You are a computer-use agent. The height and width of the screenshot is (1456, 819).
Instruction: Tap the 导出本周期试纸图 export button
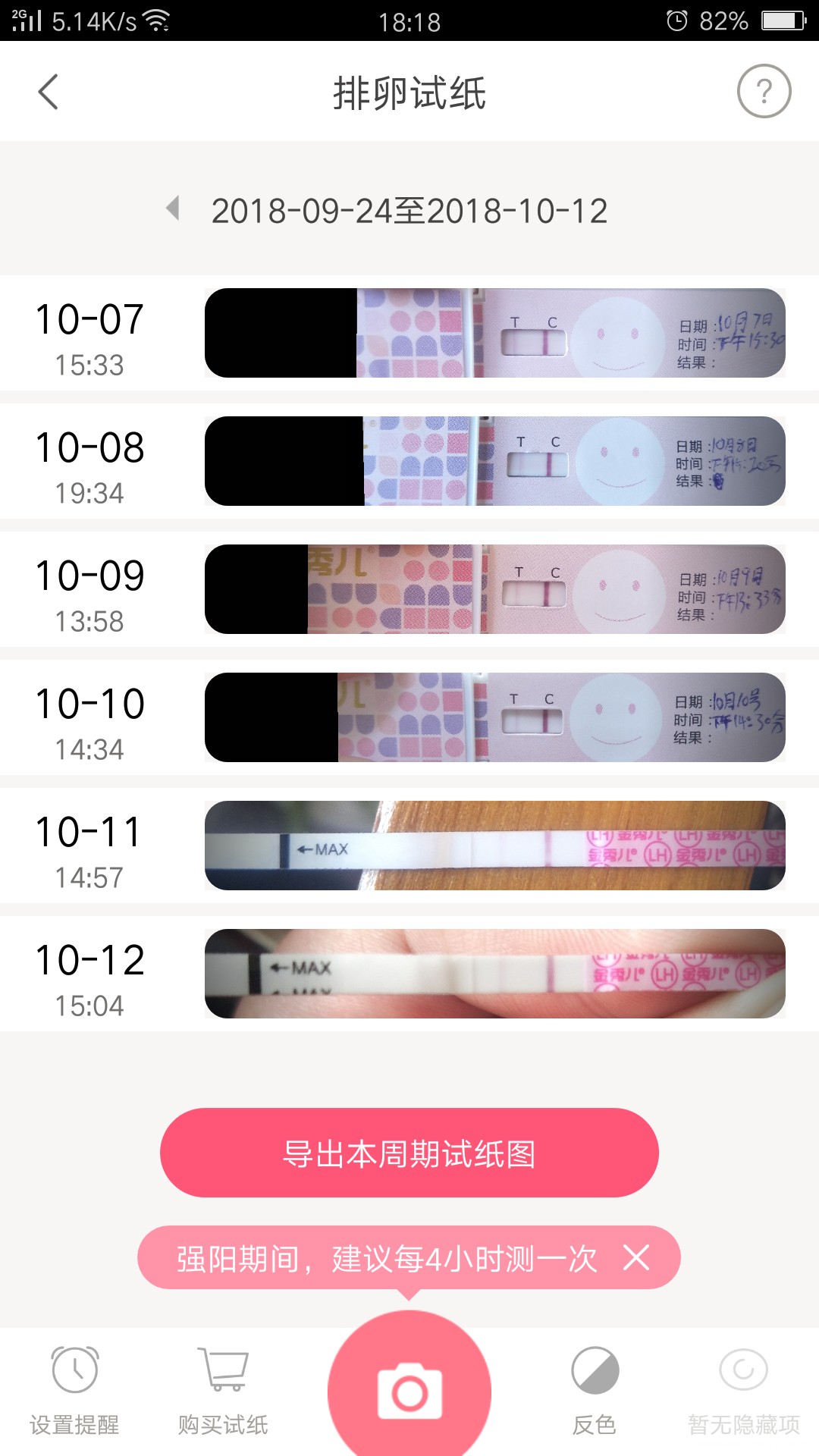click(x=409, y=1153)
